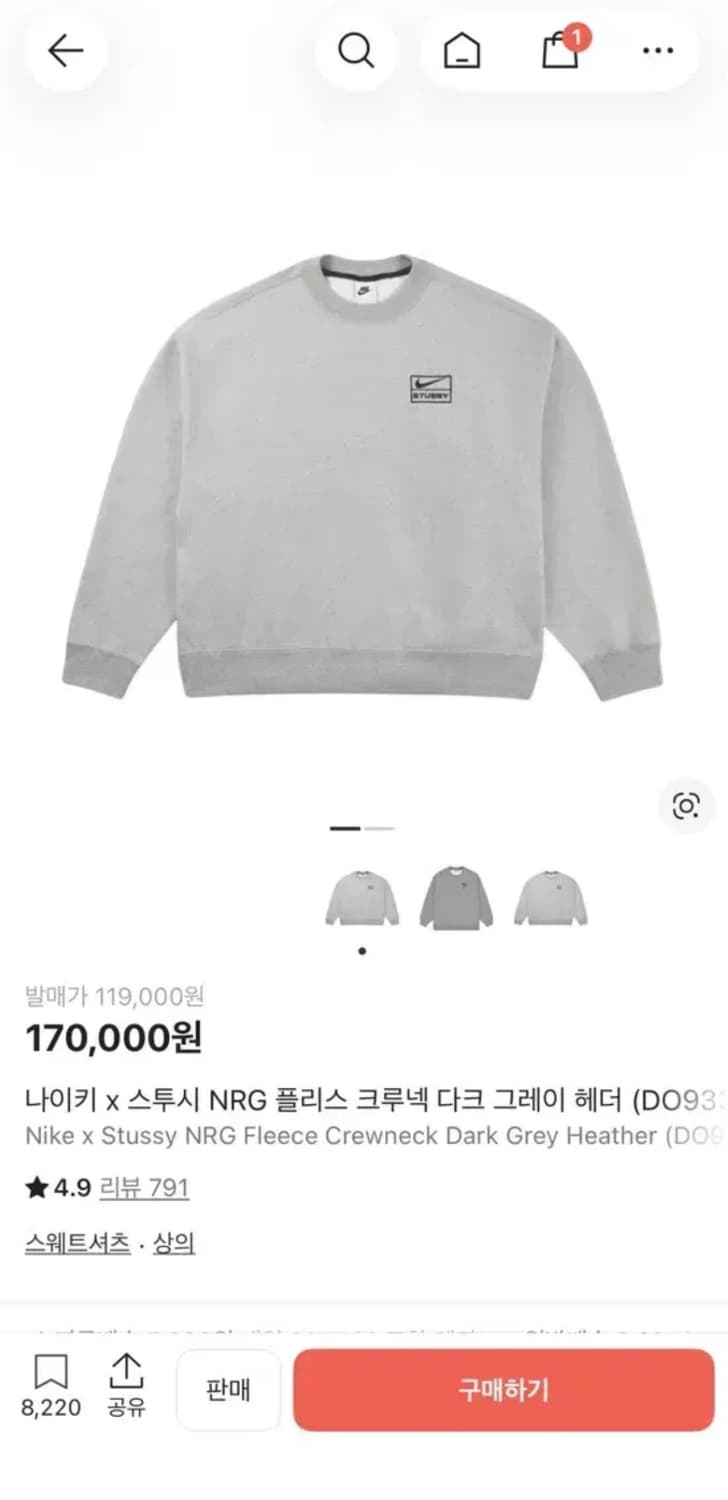Select the page dot under variant thumbnails

[362, 948]
